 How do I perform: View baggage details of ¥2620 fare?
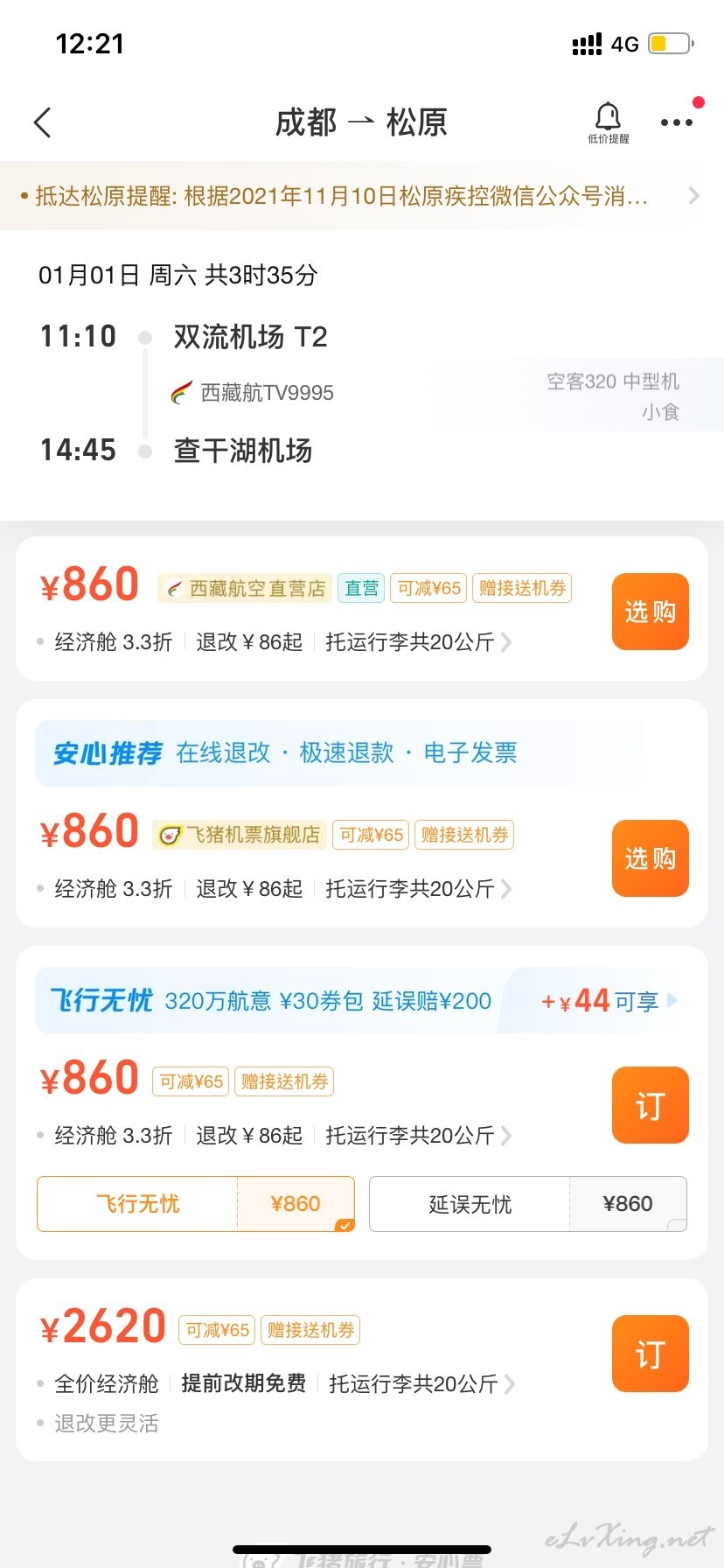(x=422, y=1384)
